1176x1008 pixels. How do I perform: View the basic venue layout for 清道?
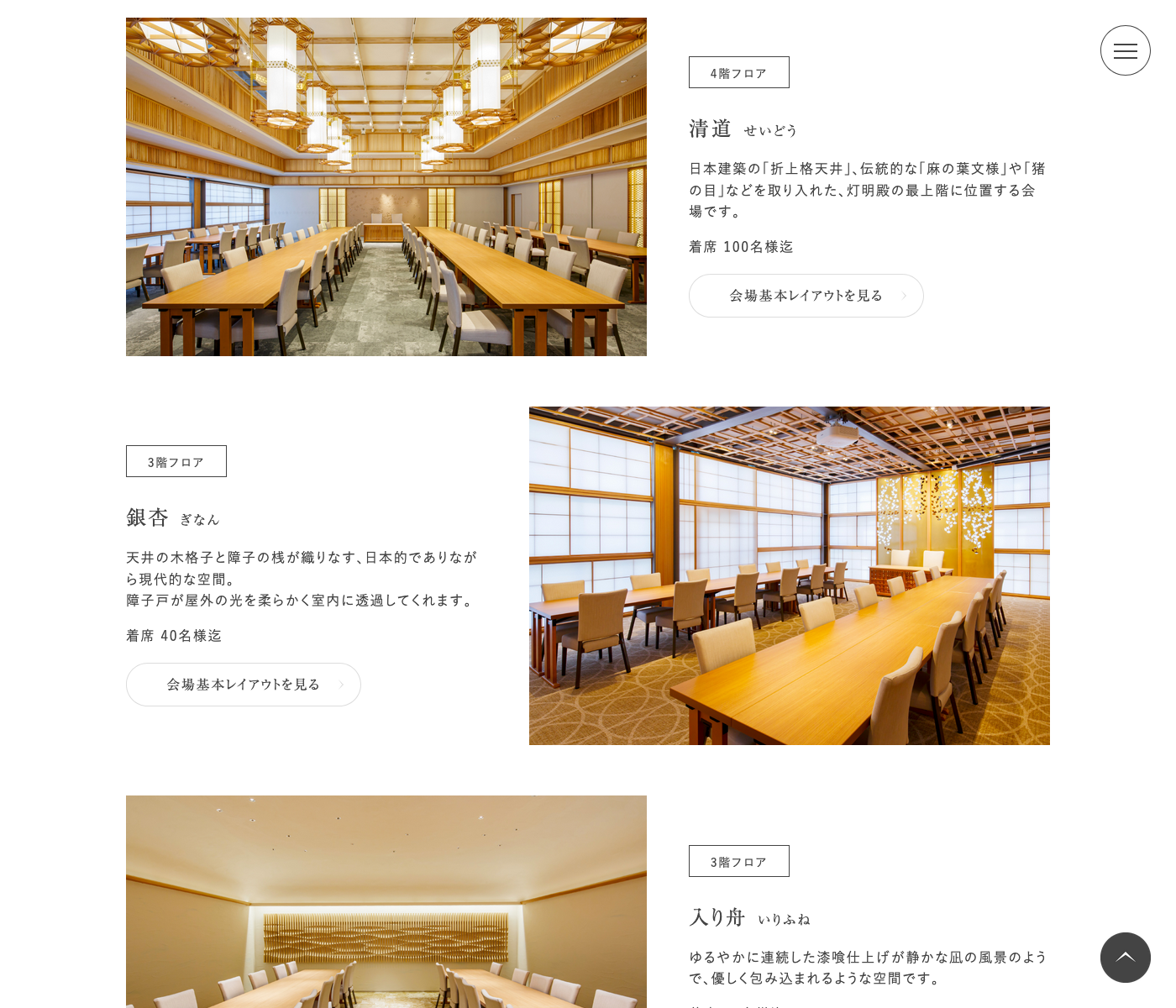pyautogui.click(x=806, y=296)
